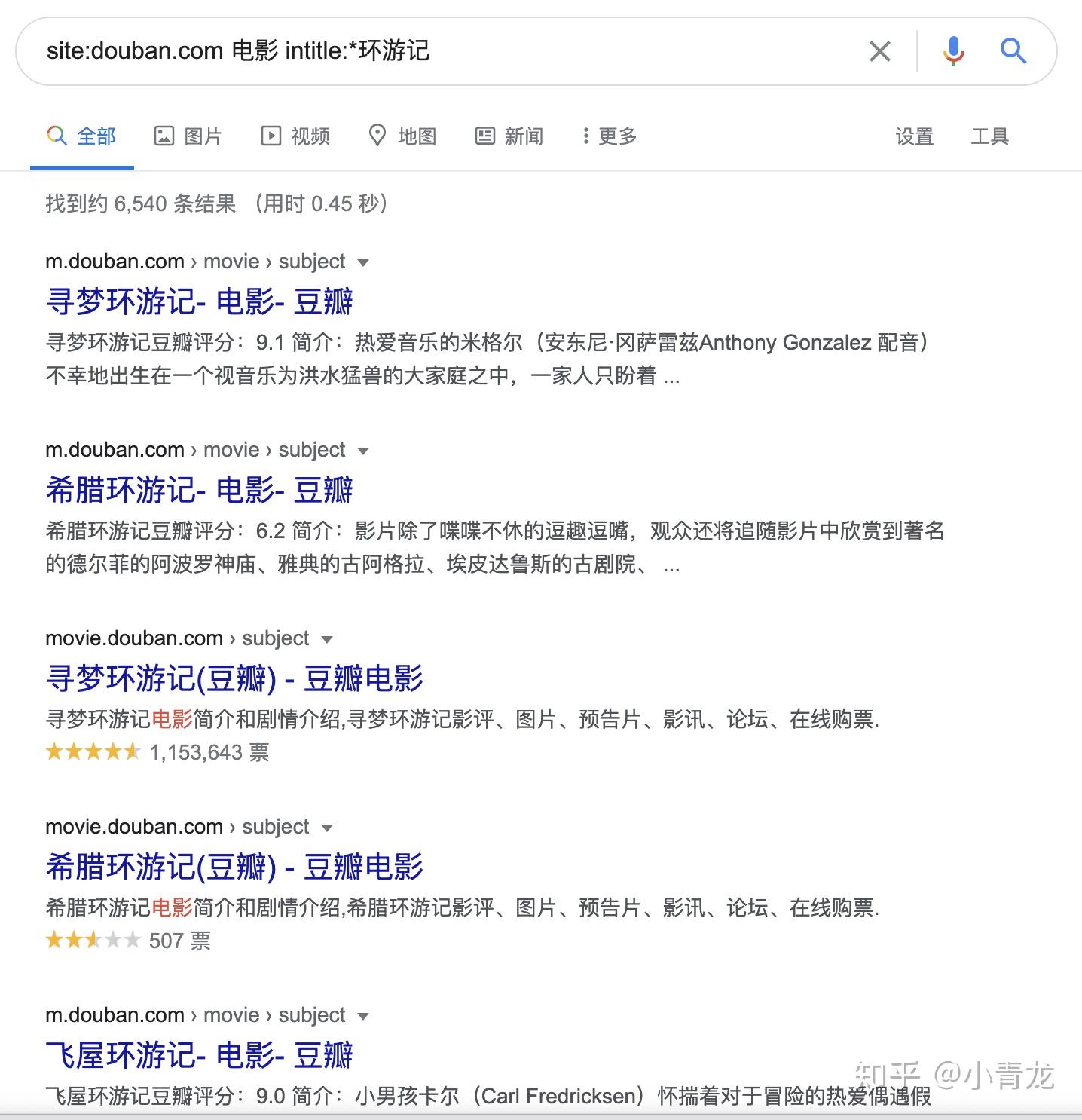The height and width of the screenshot is (1120, 1082).
Task: Open result 希腊环游记- 电影- 豆瓣
Action: tap(200, 490)
